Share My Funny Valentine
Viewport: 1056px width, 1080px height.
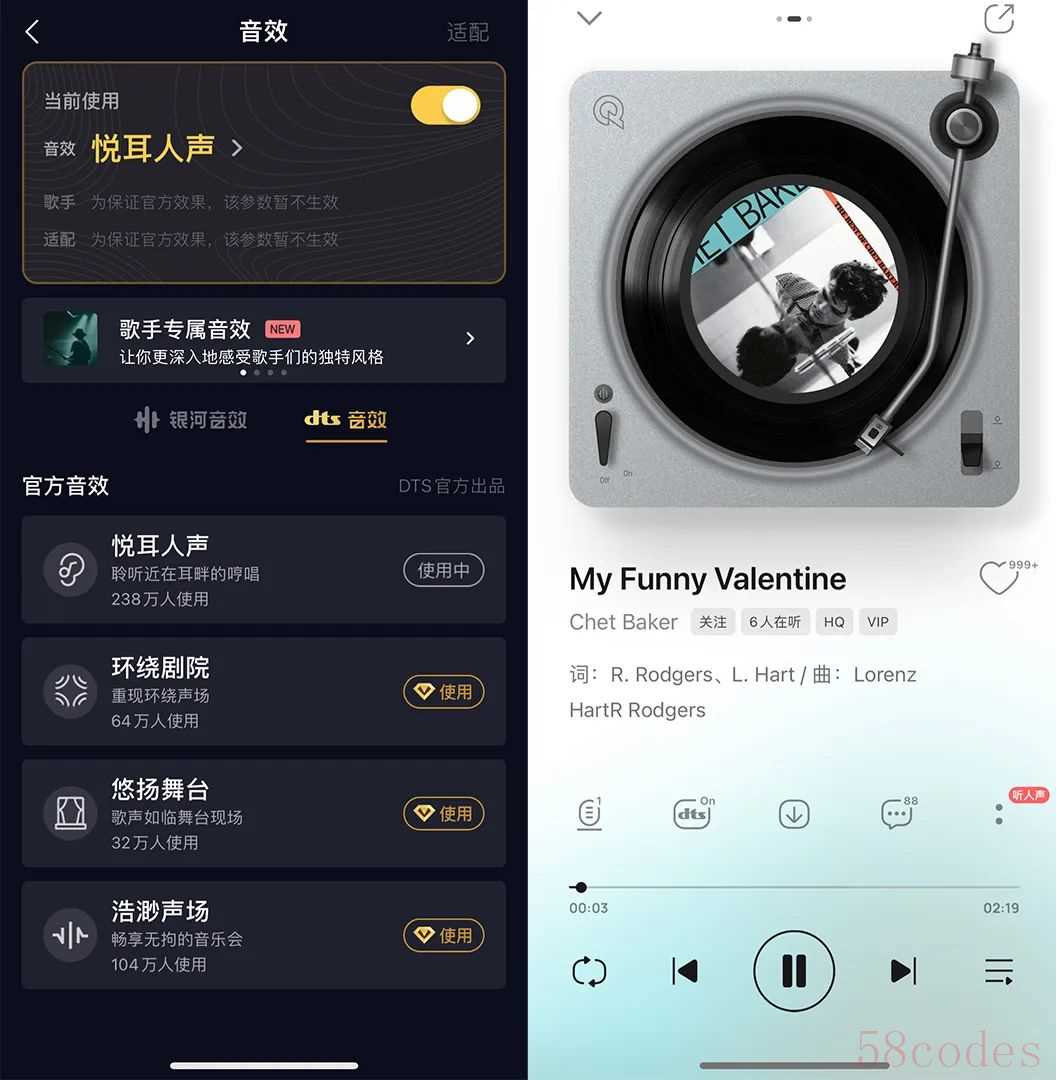pos(998,19)
